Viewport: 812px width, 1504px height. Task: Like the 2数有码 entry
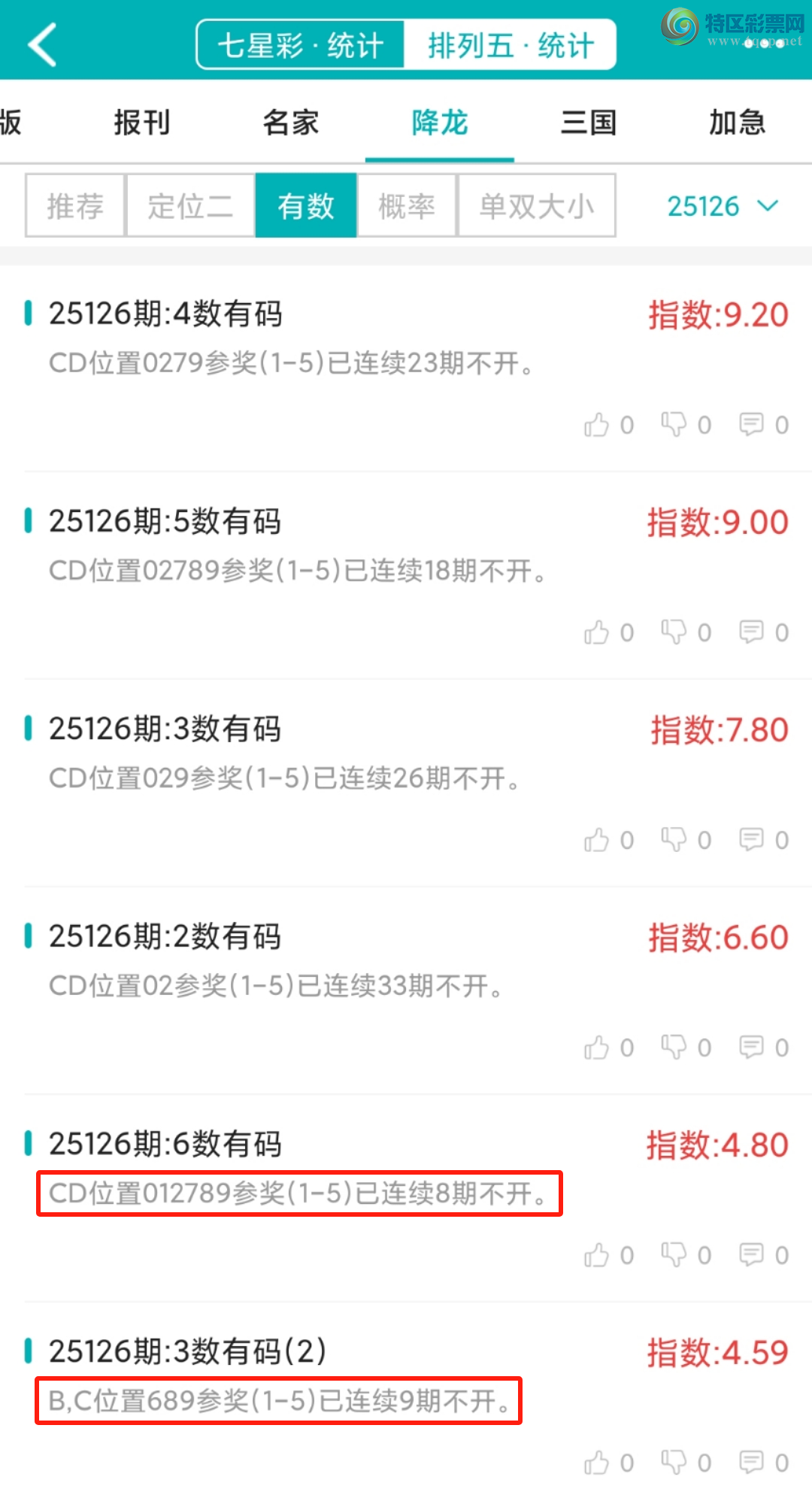tap(598, 1047)
